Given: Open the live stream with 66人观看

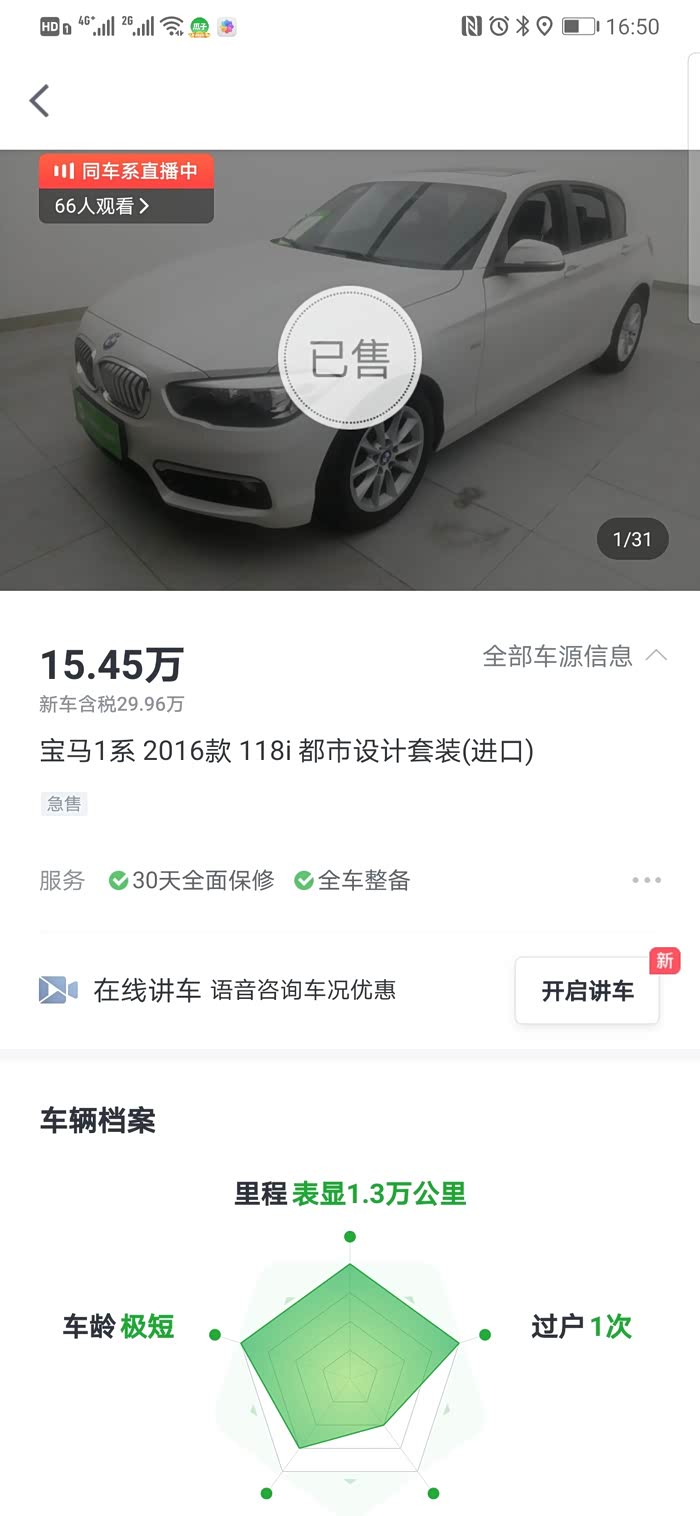Looking at the screenshot, I should 125,189.
